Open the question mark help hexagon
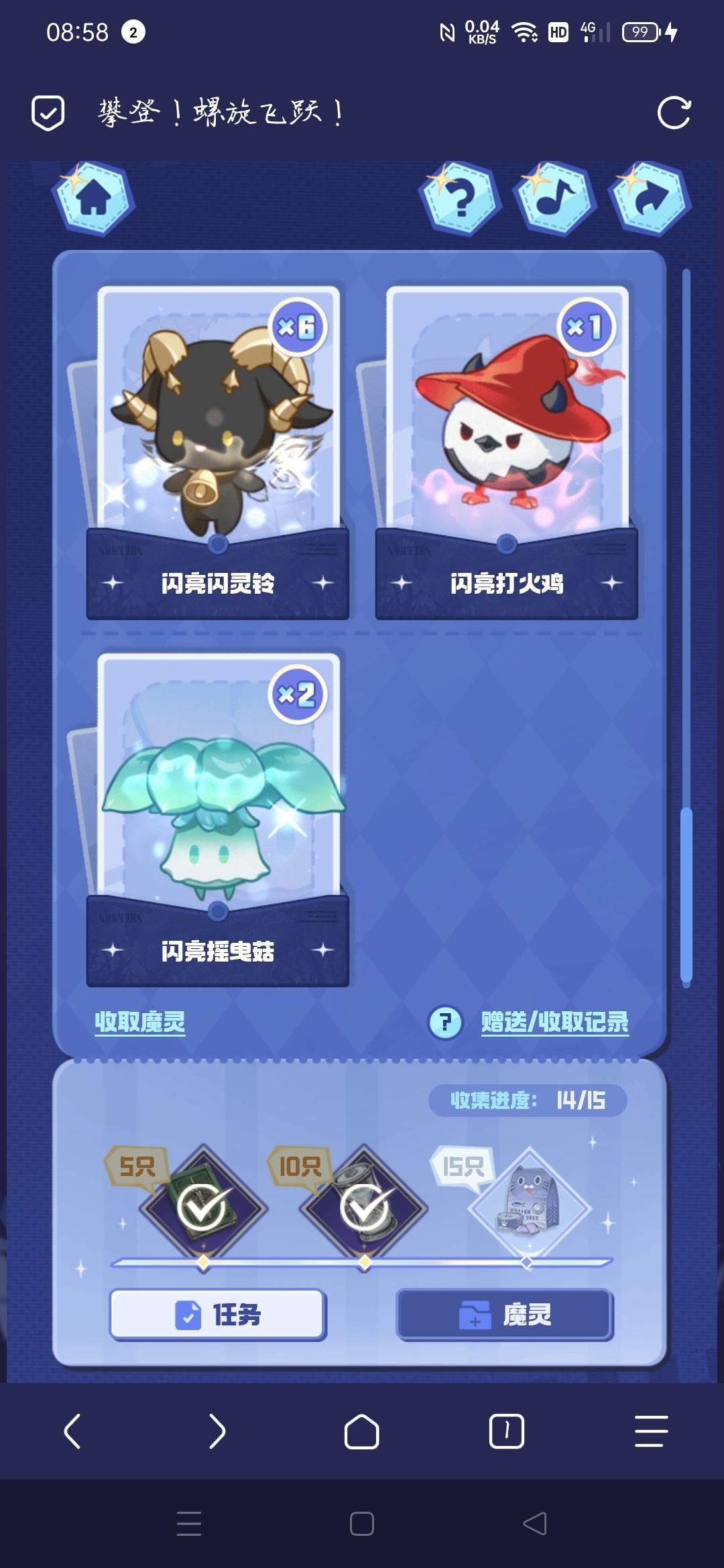 460,198
